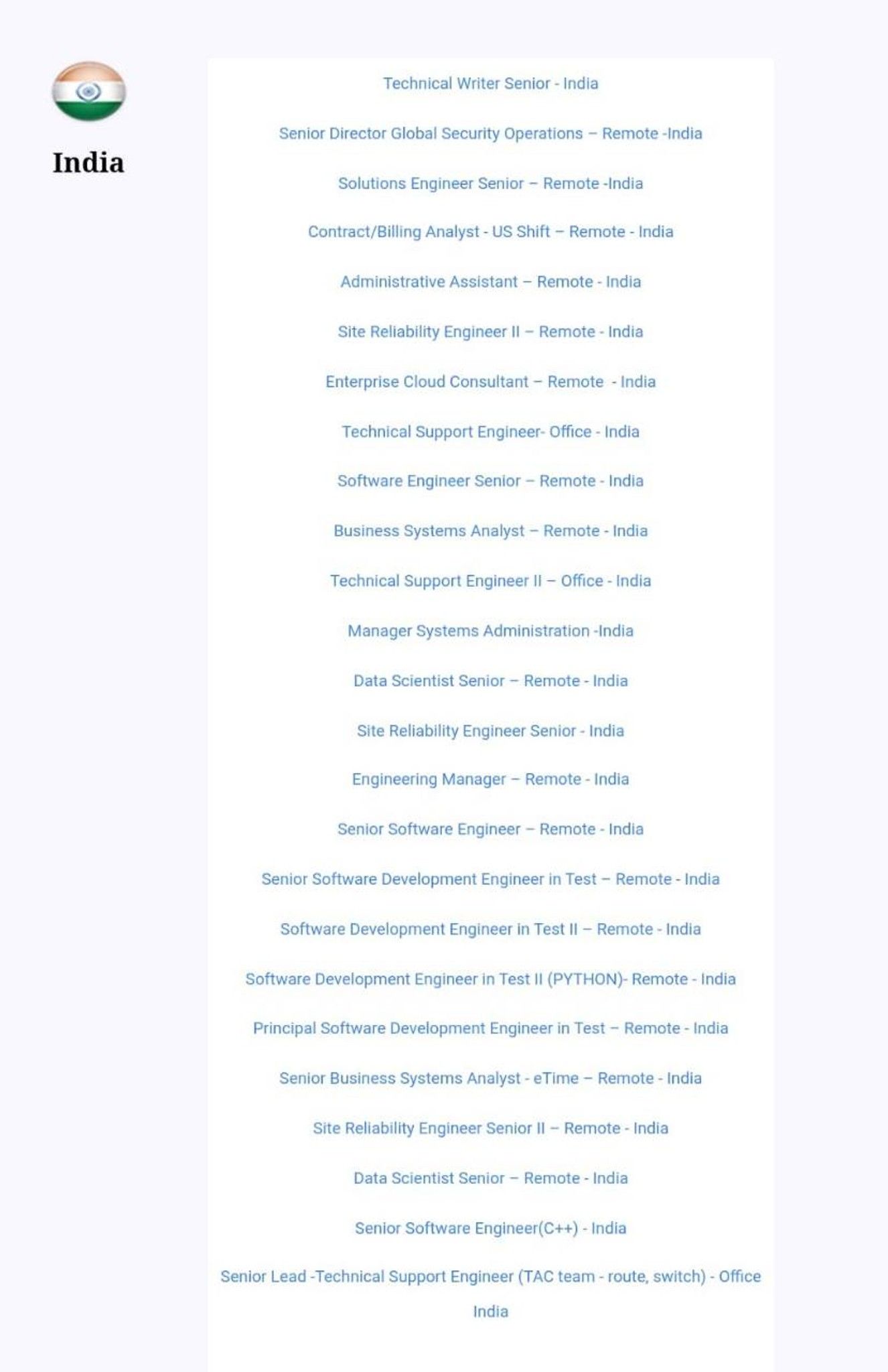The height and width of the screenshot is (1372, 888).
Task: Open Manager Systems Administration posting
Action: (490, 631)
